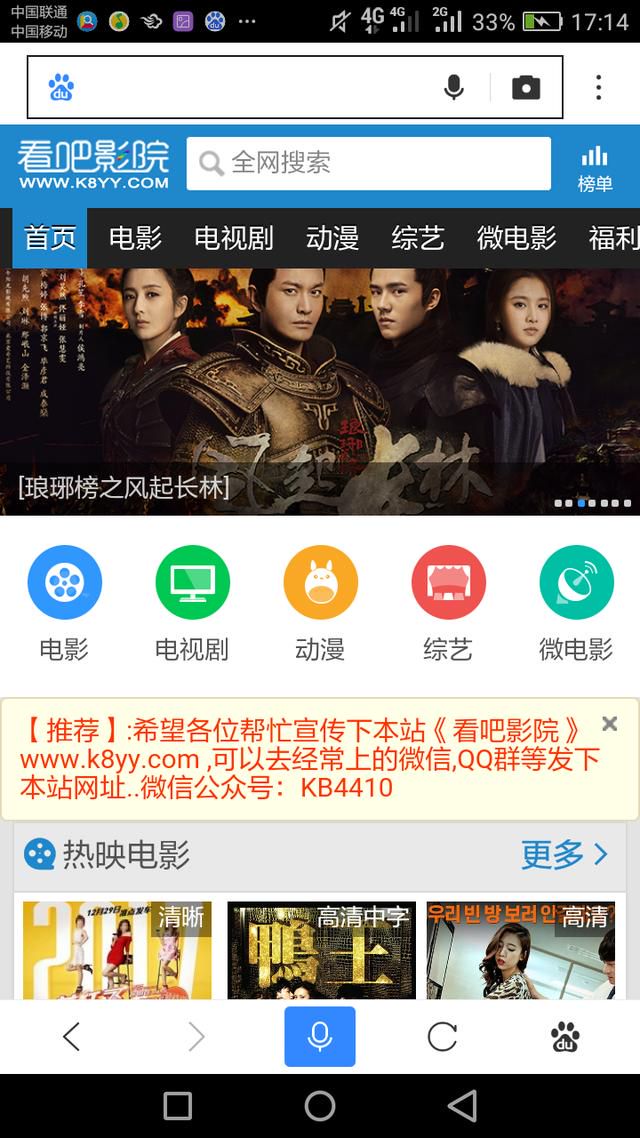
Task: Go back with the browser back arrow
Action: [x=71, y=1036]
